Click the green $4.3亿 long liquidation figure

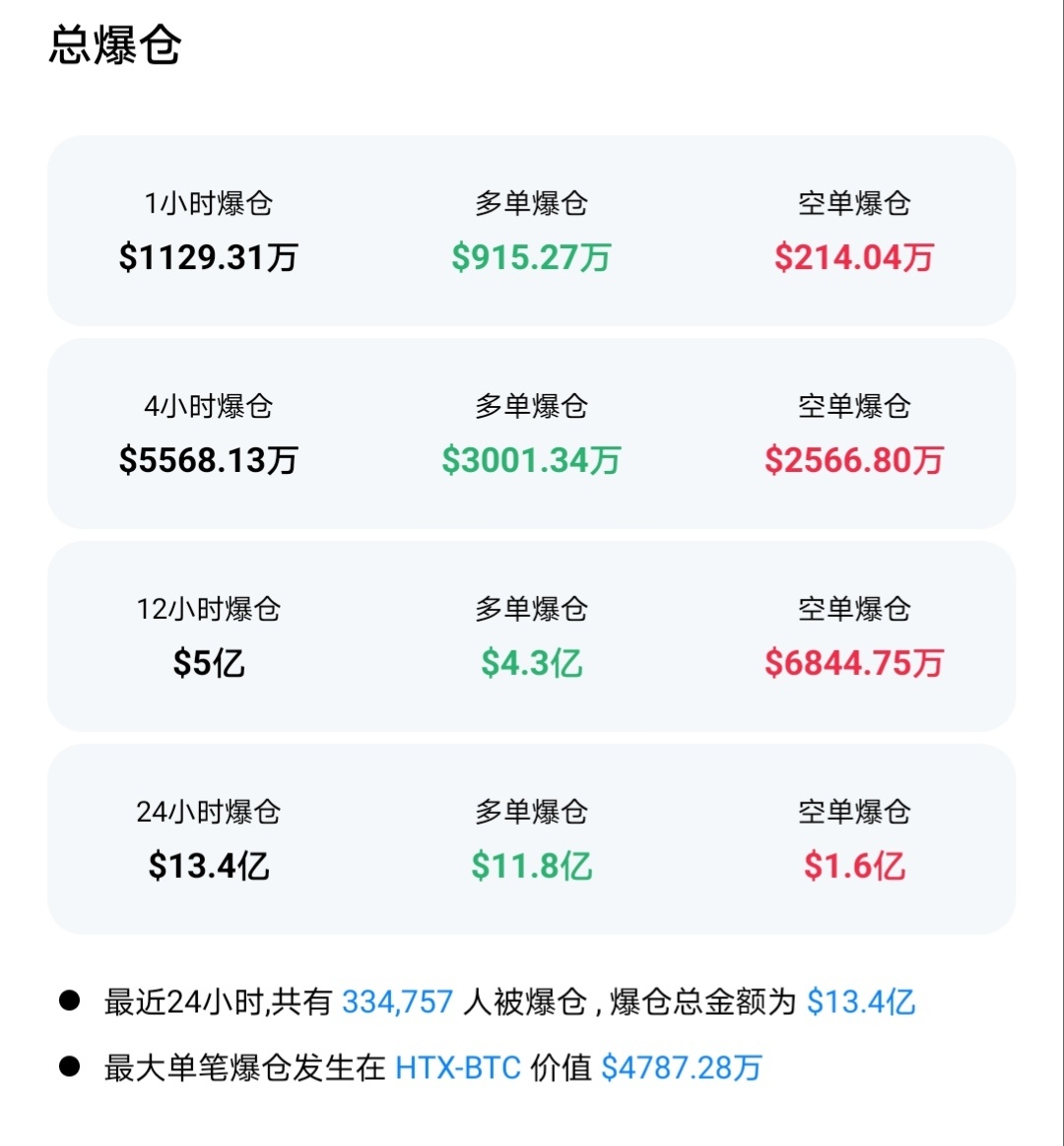tap(530, 663)
